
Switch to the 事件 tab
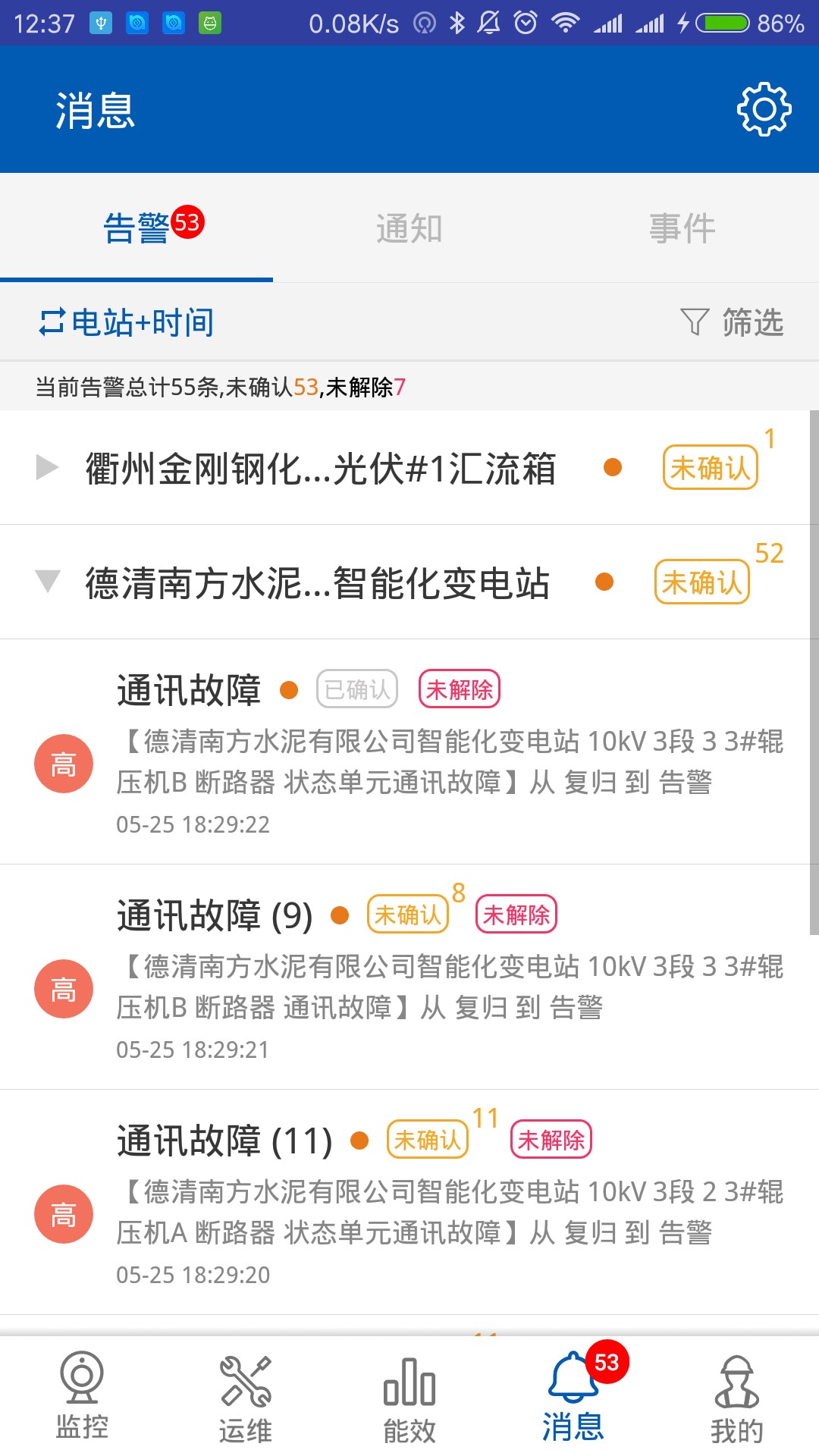[x=682, y=227]
